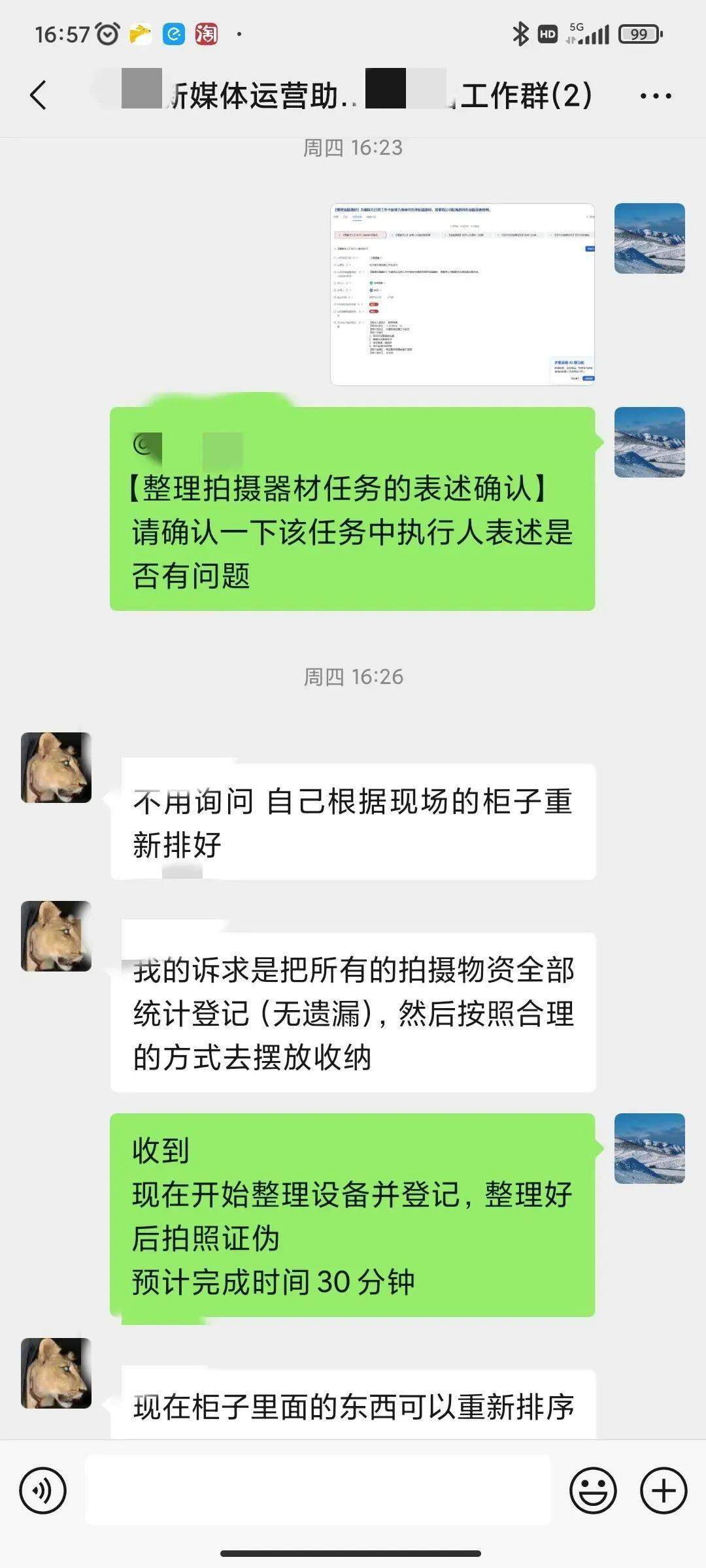706x1568 pixels.
Task: Switch to voice message input
Action: [x=43, y=1491]
